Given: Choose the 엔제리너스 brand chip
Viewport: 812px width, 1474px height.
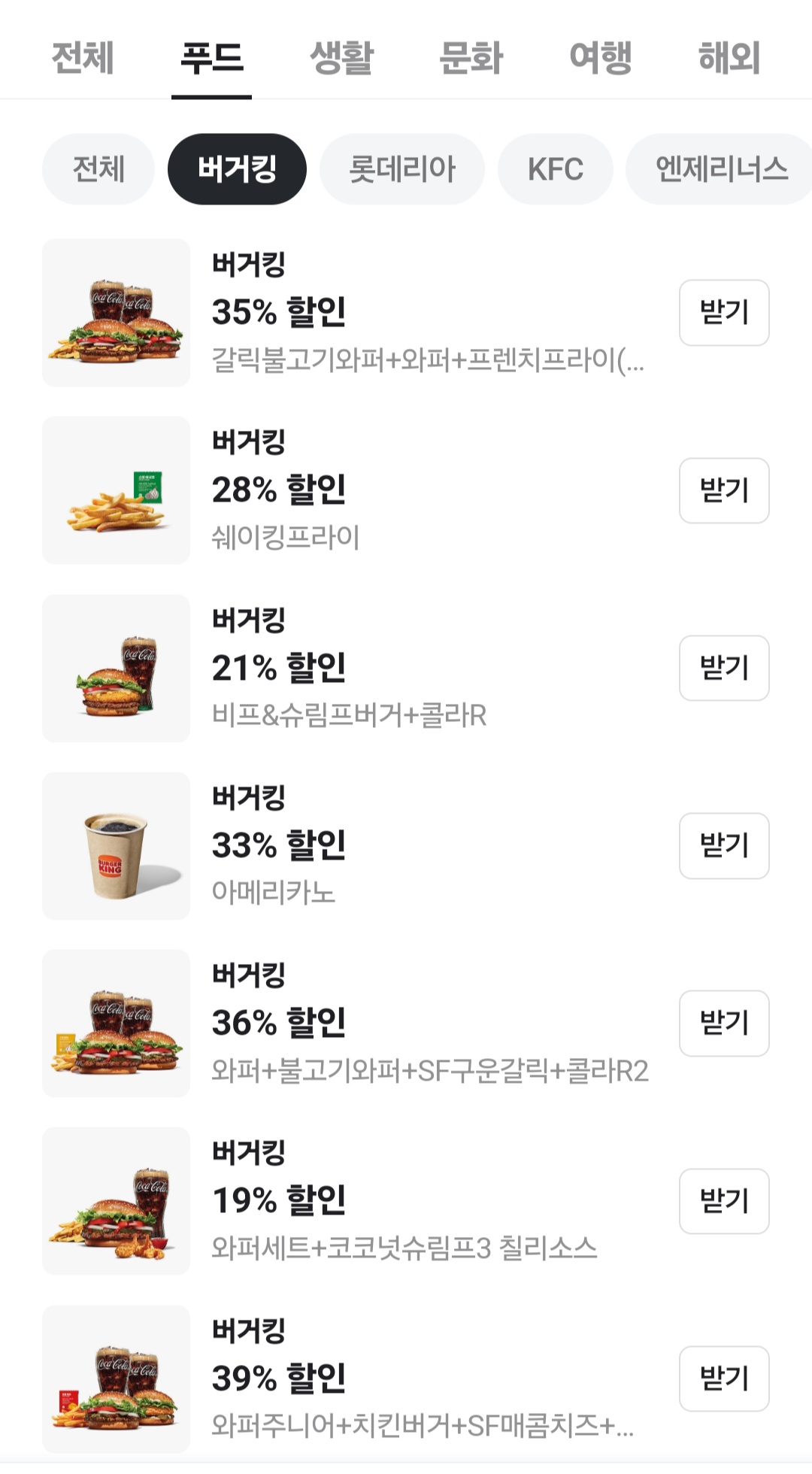Looking at the screenshot, I should (720, 169).
